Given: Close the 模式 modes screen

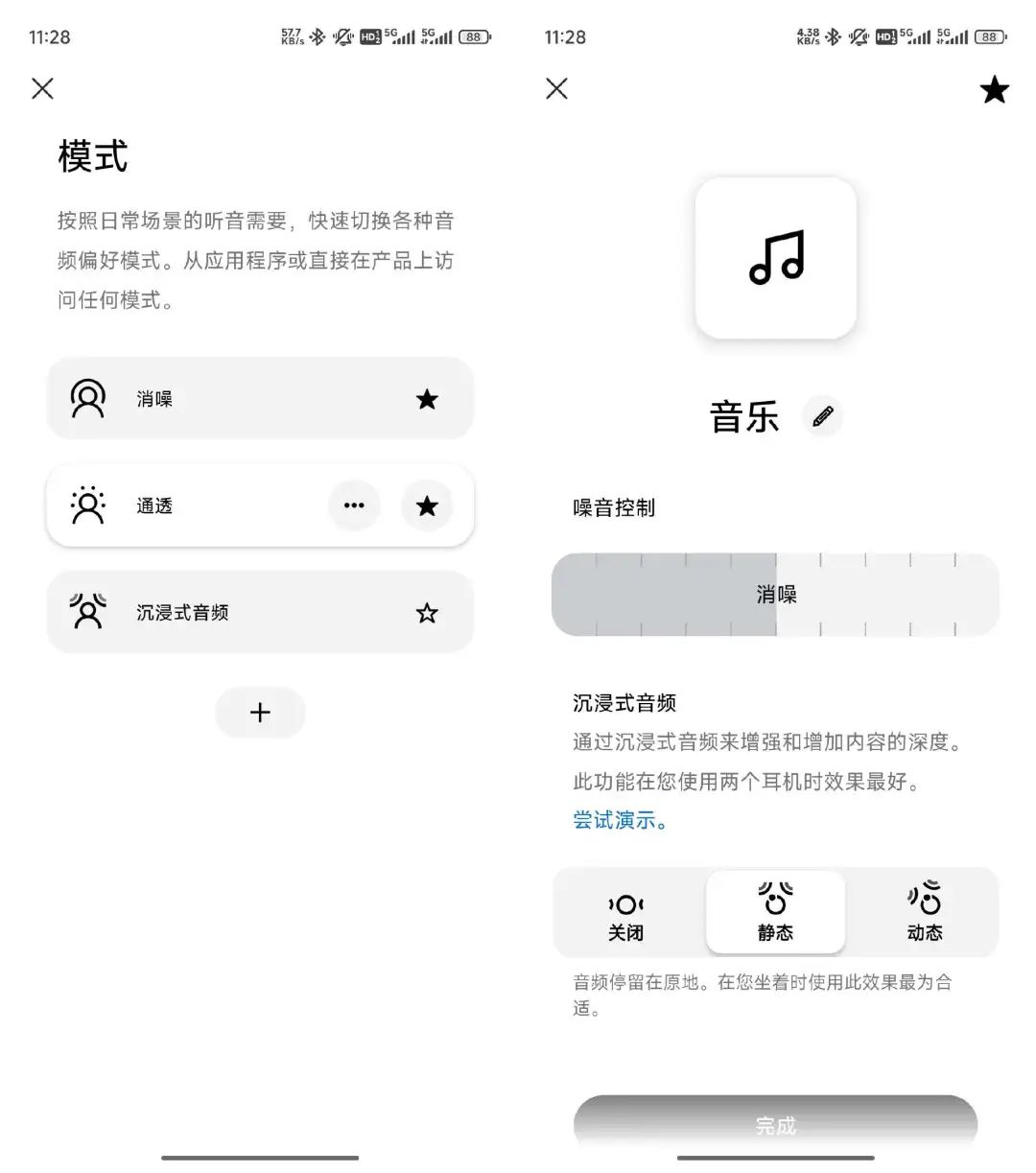Looking at the screenshot, I should click(42, 89).
